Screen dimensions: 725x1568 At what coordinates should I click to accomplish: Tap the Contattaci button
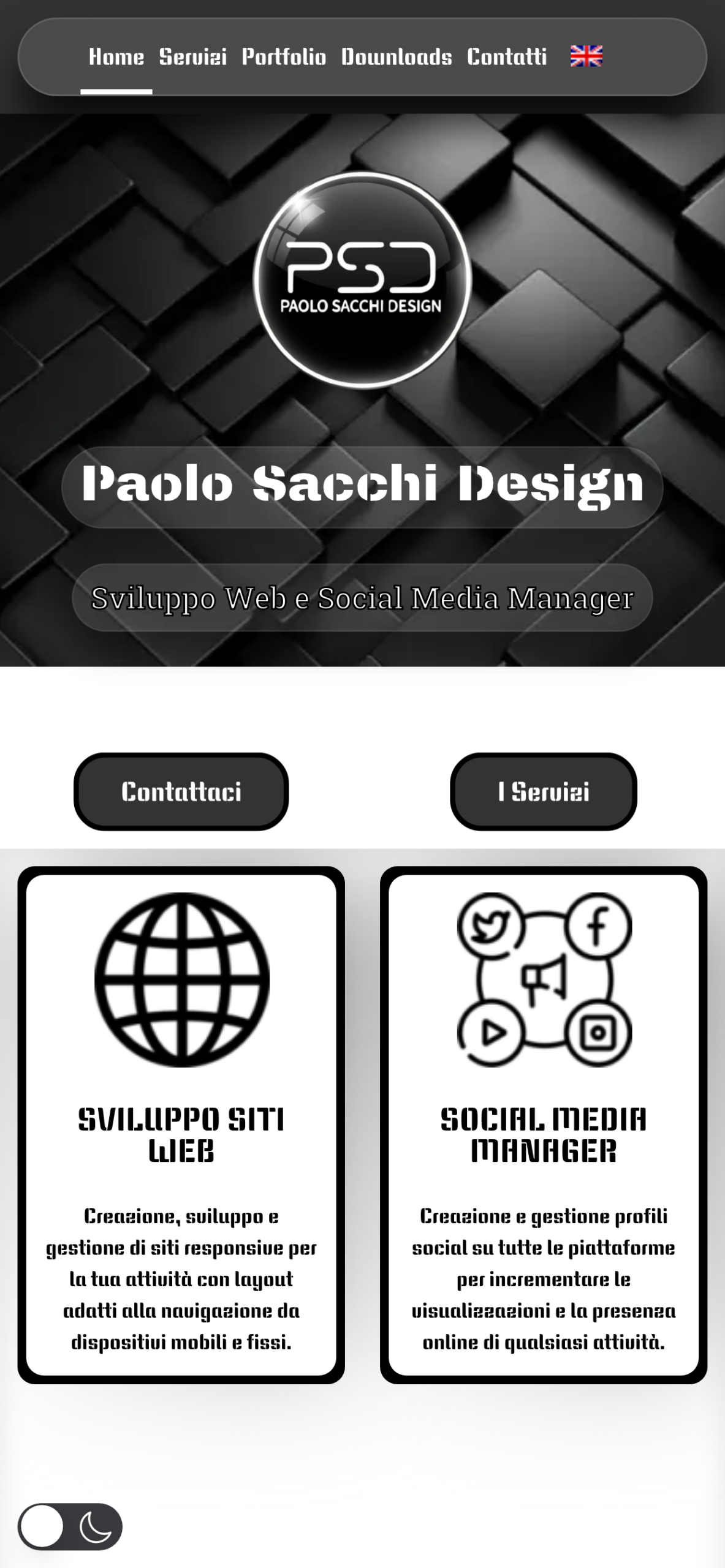(181, 791)
